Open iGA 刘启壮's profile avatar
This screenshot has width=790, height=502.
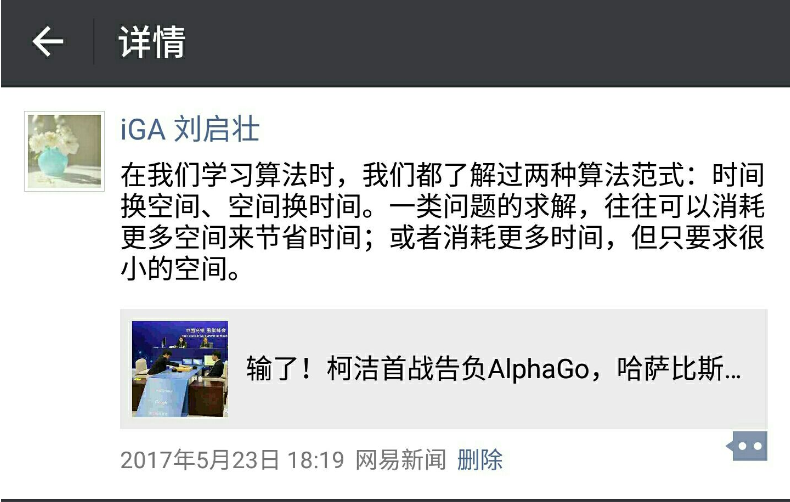64,151
